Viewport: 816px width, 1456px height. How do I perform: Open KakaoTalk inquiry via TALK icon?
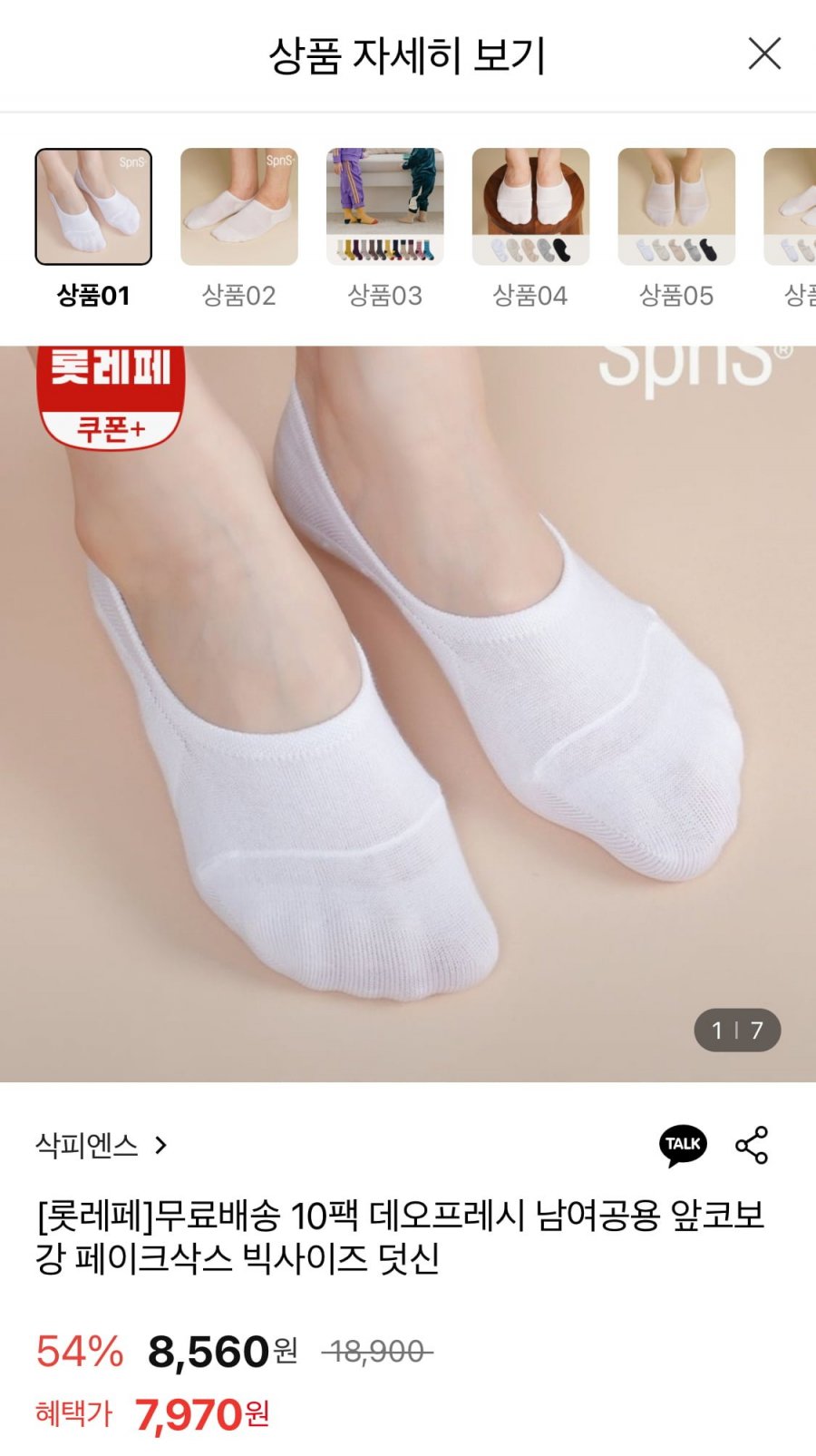click(683, 1145)
